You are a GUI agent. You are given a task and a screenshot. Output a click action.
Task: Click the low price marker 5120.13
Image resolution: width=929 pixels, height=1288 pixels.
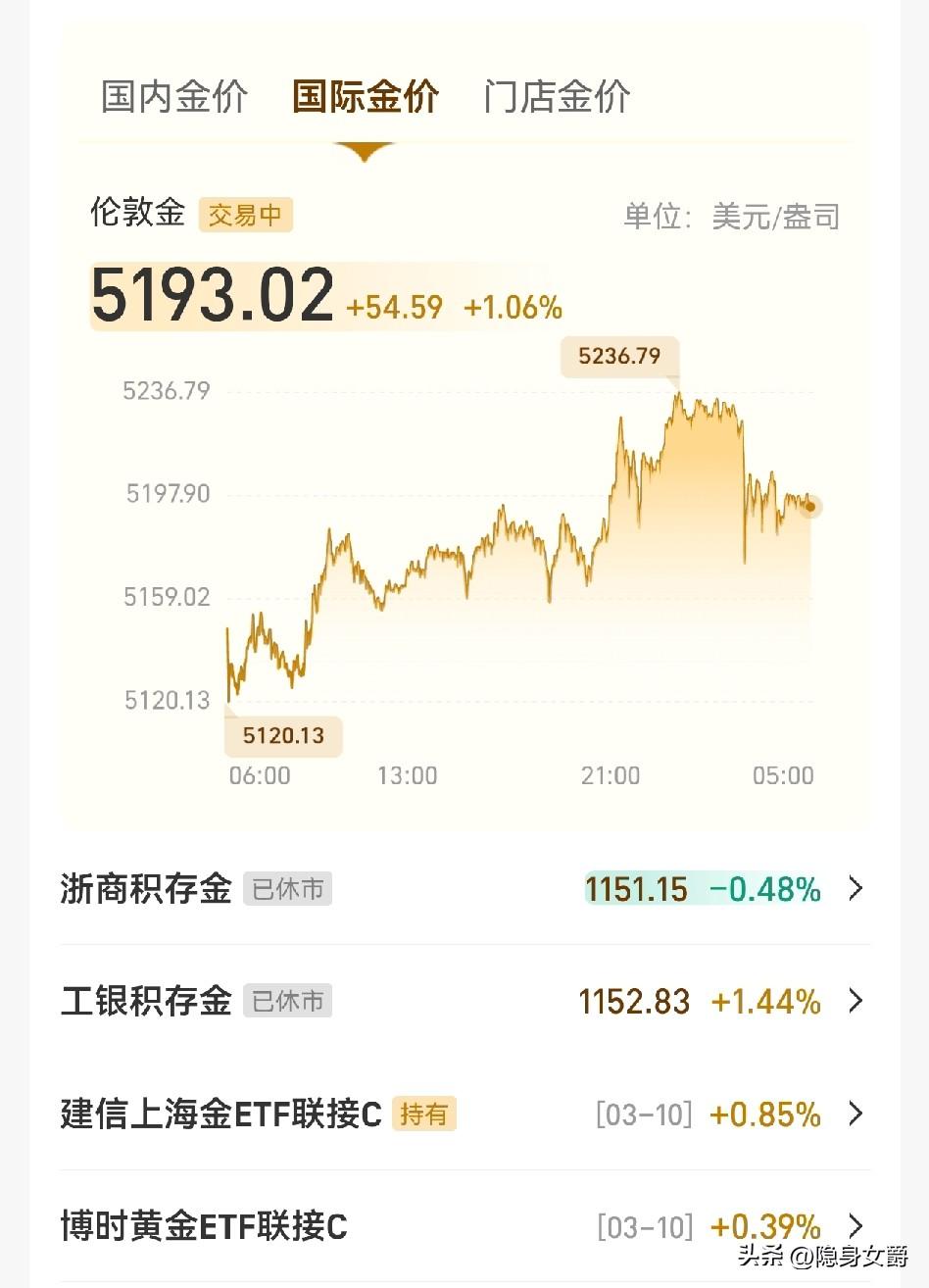[x=282, y=736]
